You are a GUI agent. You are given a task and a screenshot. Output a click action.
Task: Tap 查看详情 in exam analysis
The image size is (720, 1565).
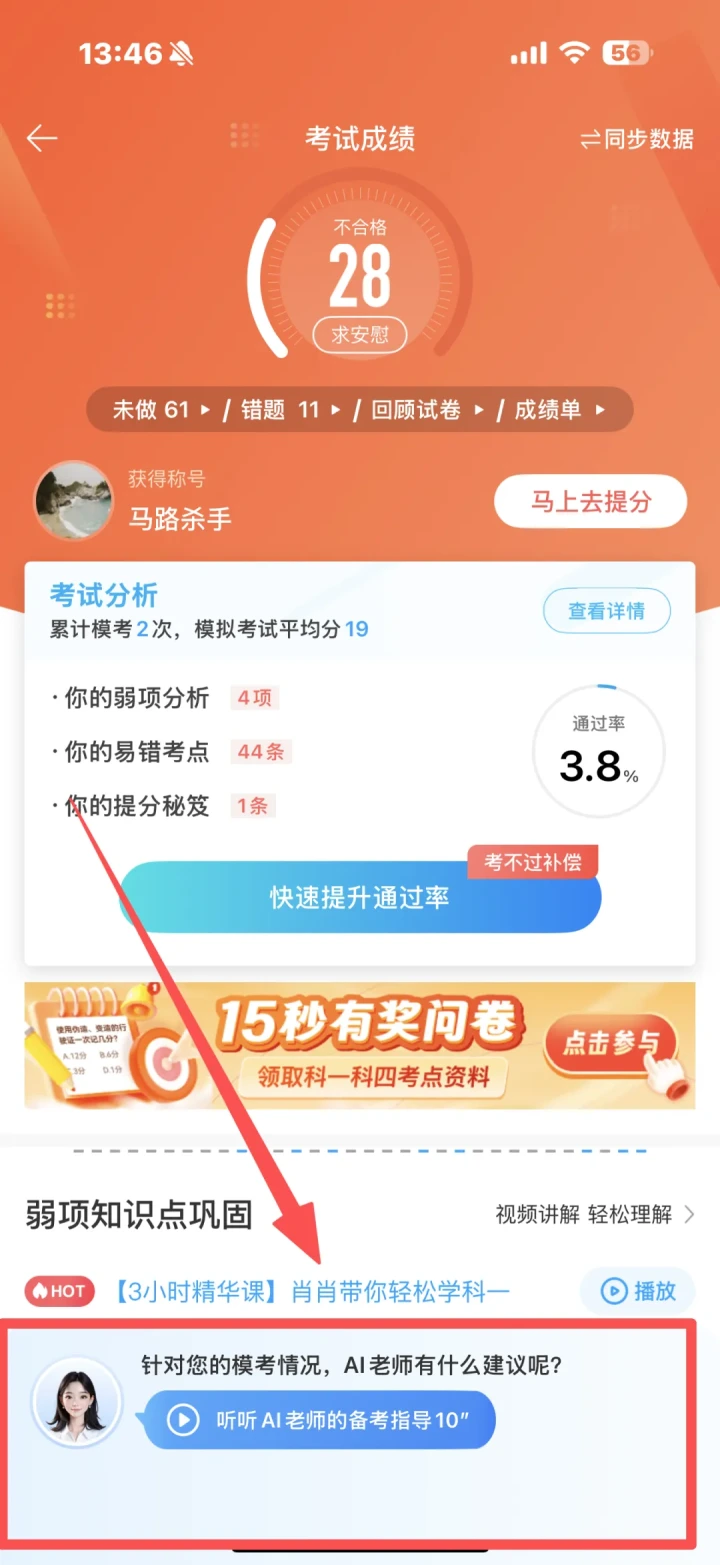pyautogui.click(x=607, y=611)
